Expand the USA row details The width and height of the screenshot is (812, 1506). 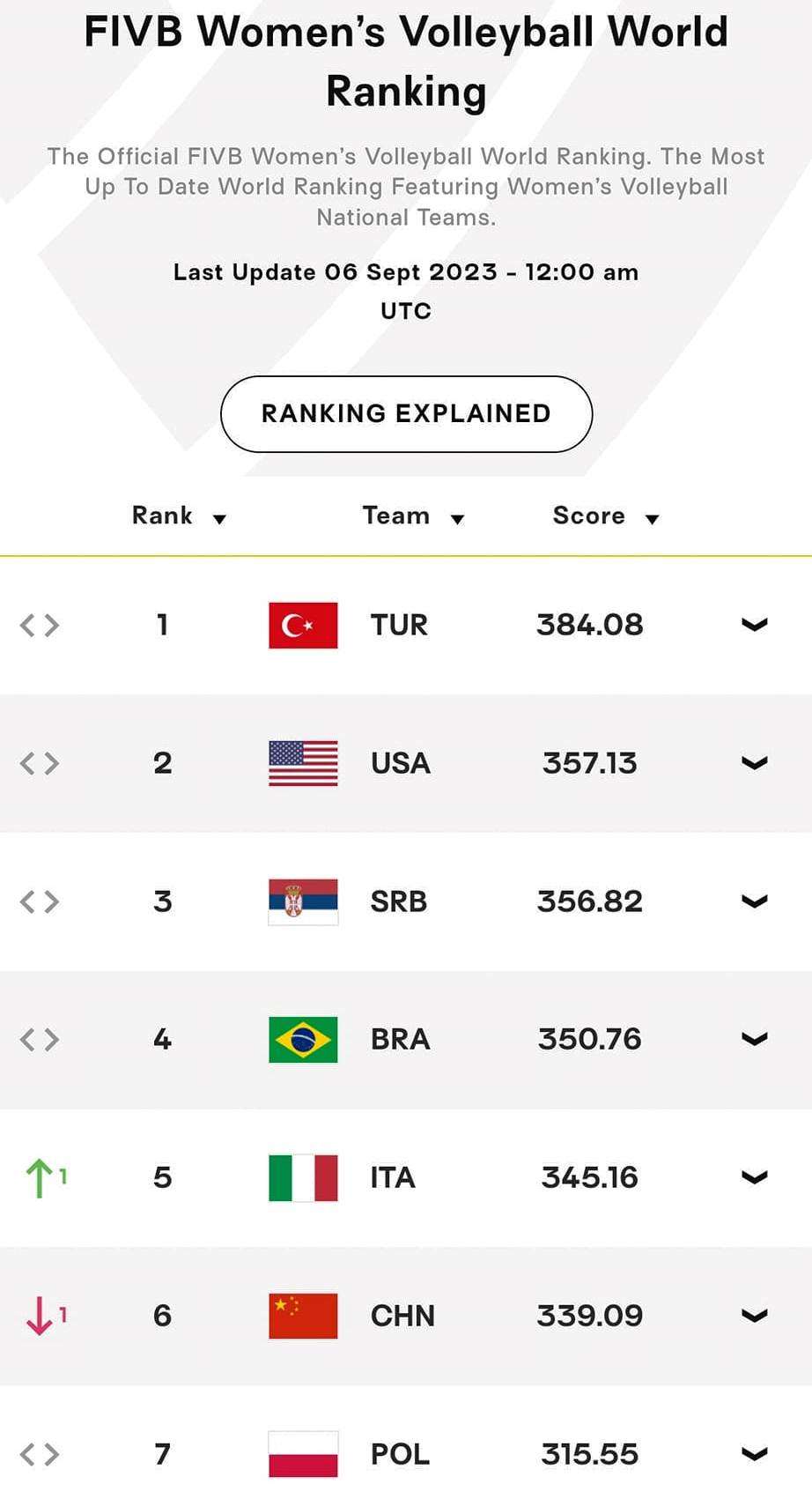pos(755,763)
